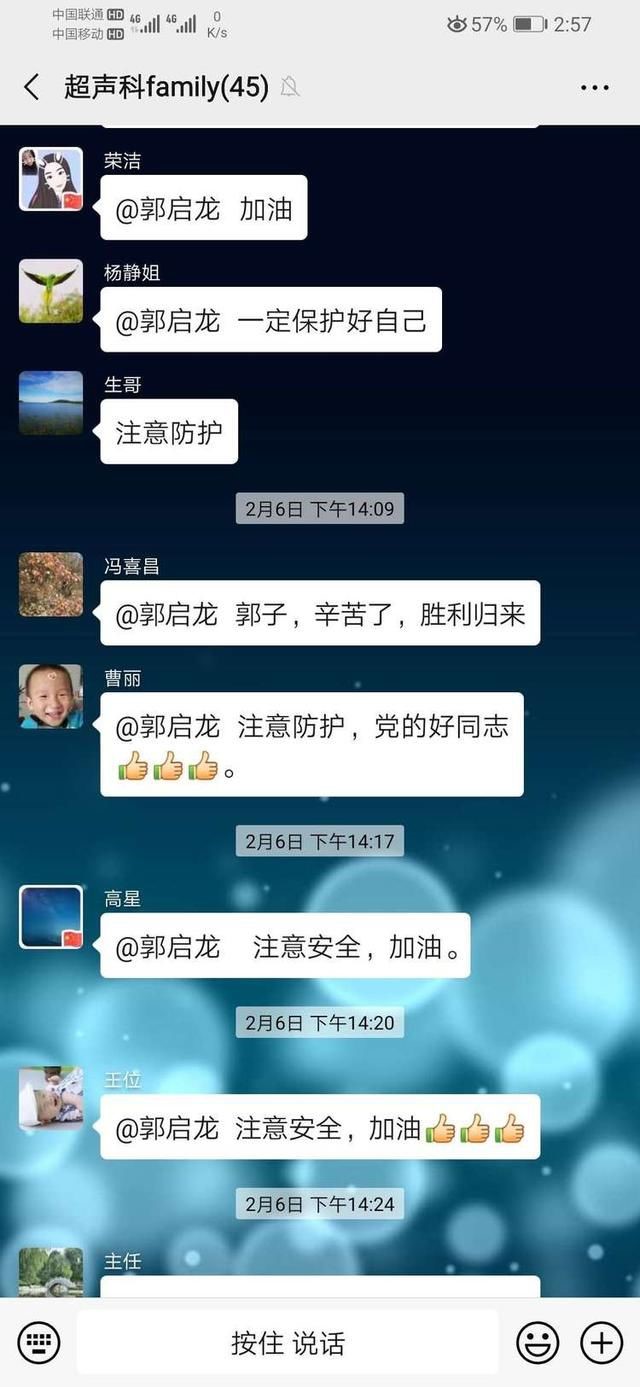Open 杨静姐's avatar profile

(51, 291)
